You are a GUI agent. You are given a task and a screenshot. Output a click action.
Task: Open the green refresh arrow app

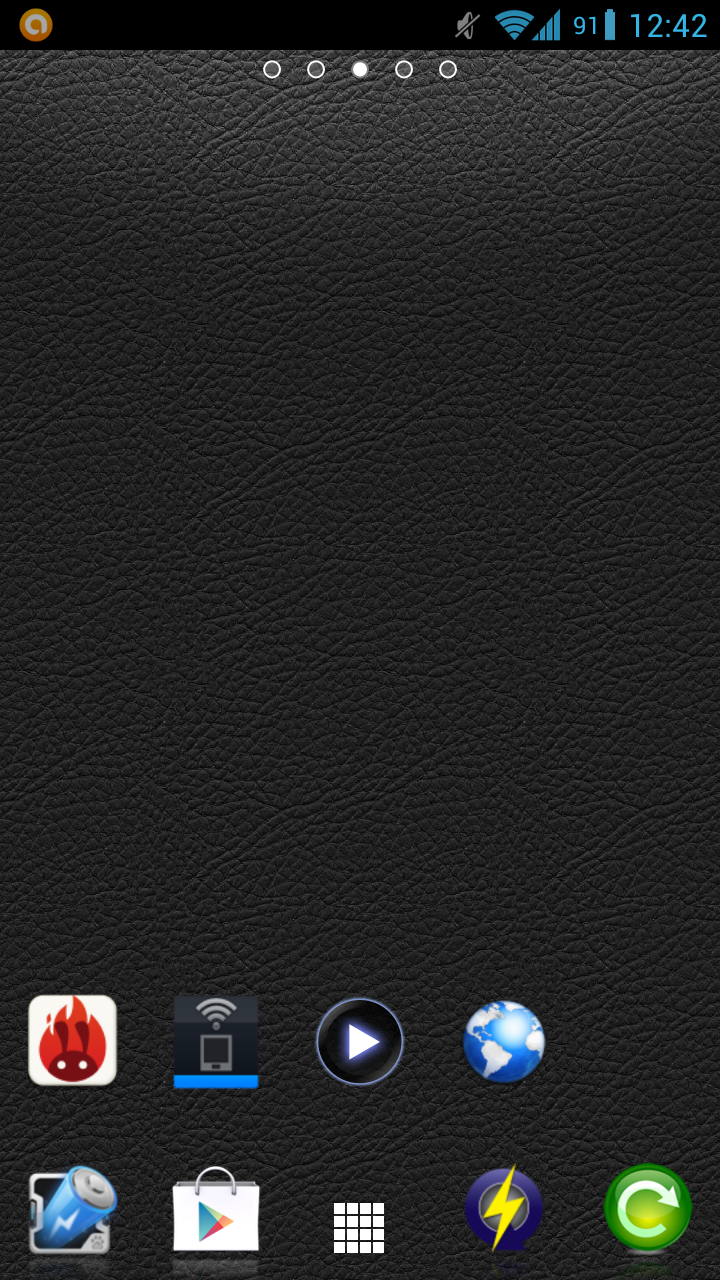pyautogui.click(x=648, y=1207)
